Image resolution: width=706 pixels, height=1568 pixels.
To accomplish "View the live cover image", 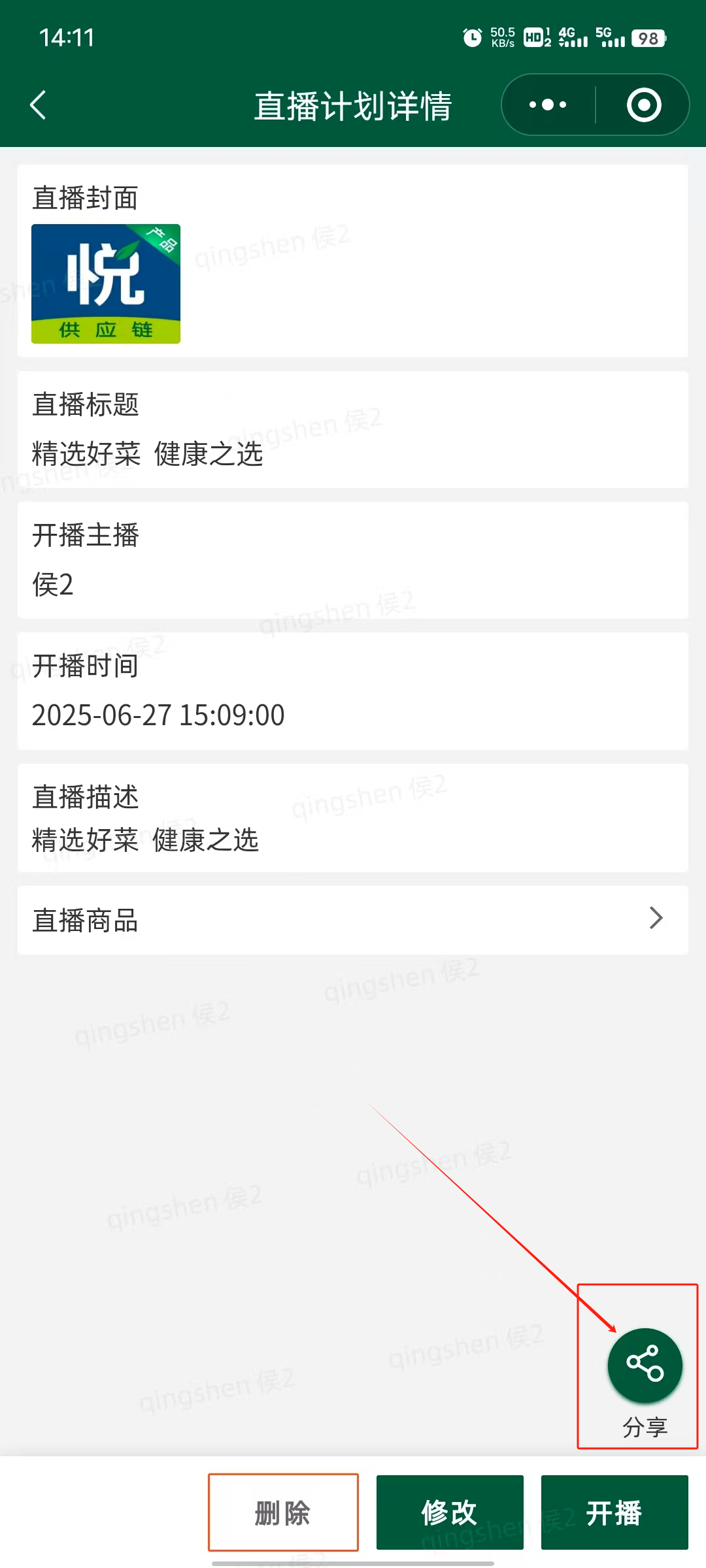I will coord(106,284).
